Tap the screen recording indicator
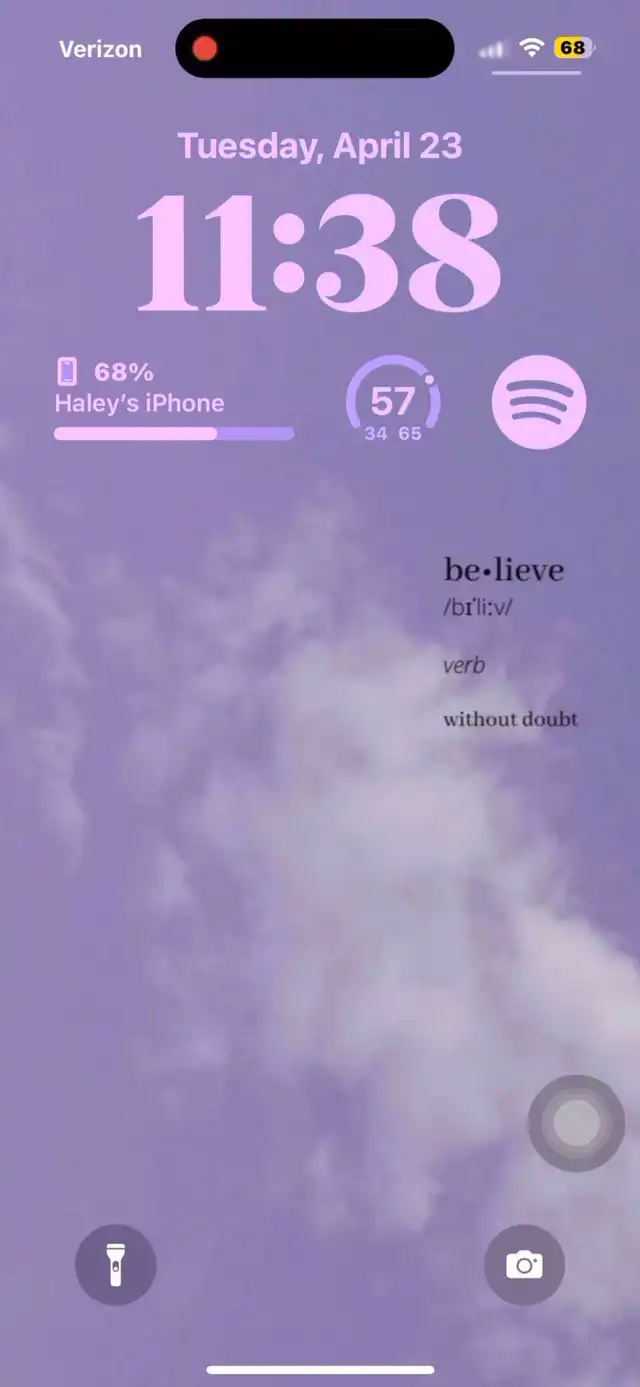Screen dimensions: 640x1387 tap(205, 48)
